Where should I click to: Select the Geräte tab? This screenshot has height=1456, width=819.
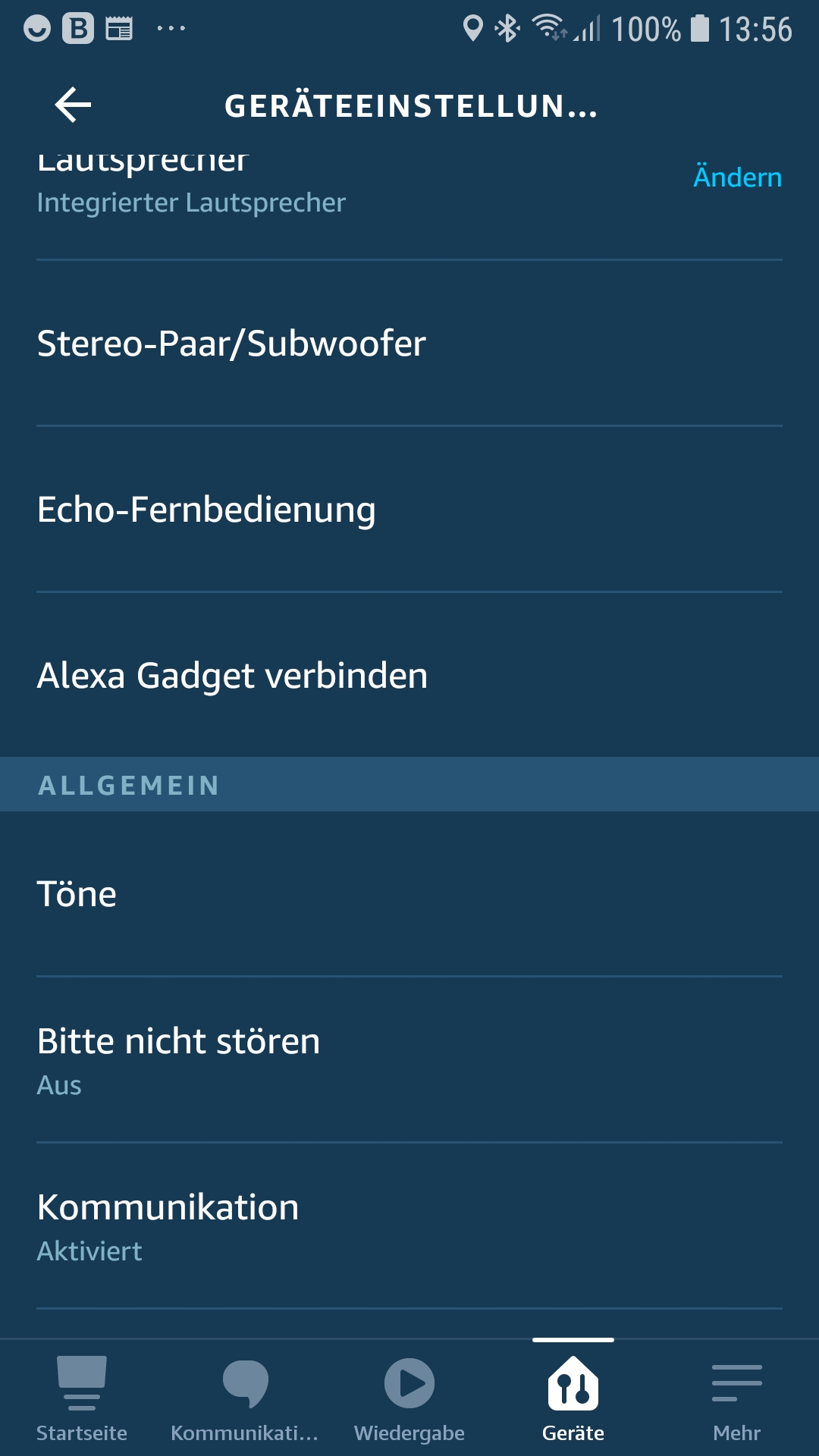tap(573, 1398)
